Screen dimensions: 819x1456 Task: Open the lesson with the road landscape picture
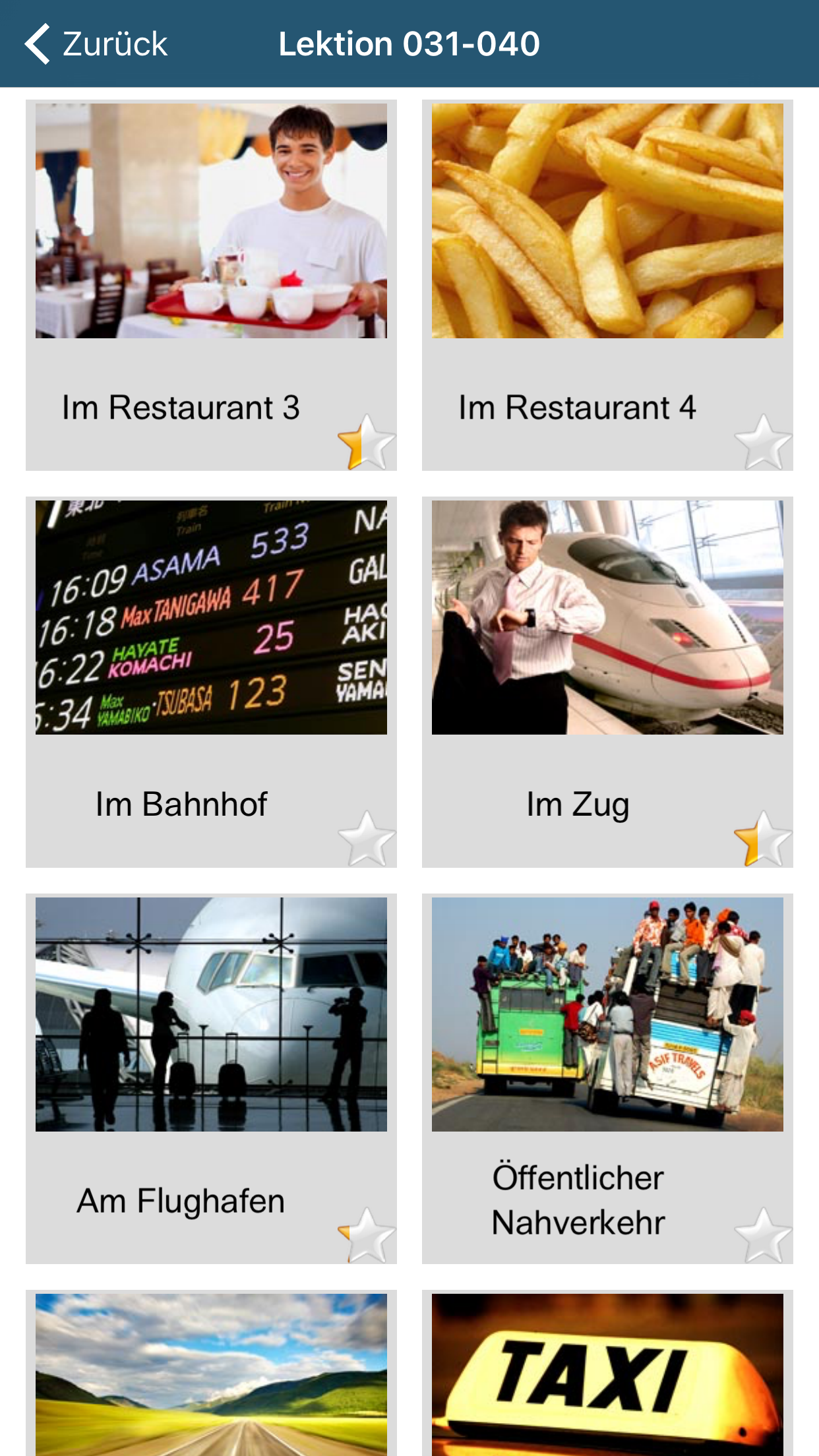[211, 1374]
